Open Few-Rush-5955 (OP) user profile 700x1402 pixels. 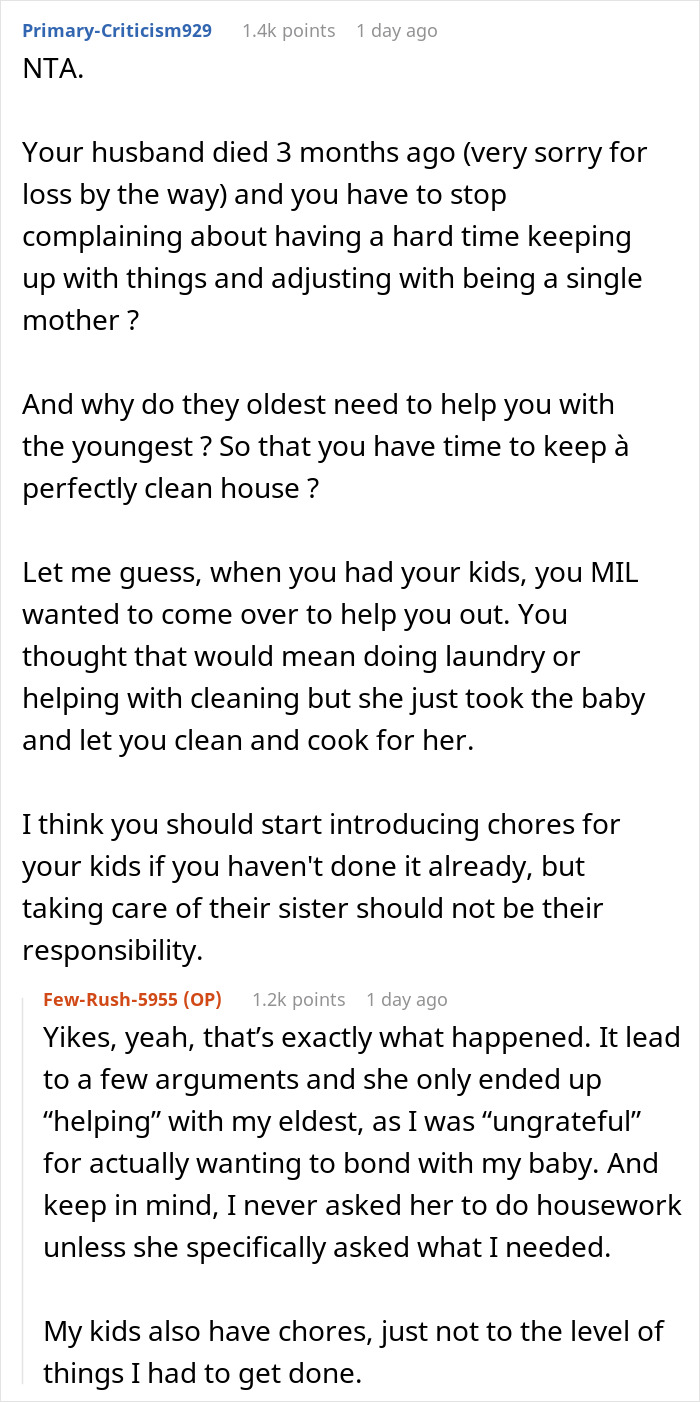tap(132, 999)
